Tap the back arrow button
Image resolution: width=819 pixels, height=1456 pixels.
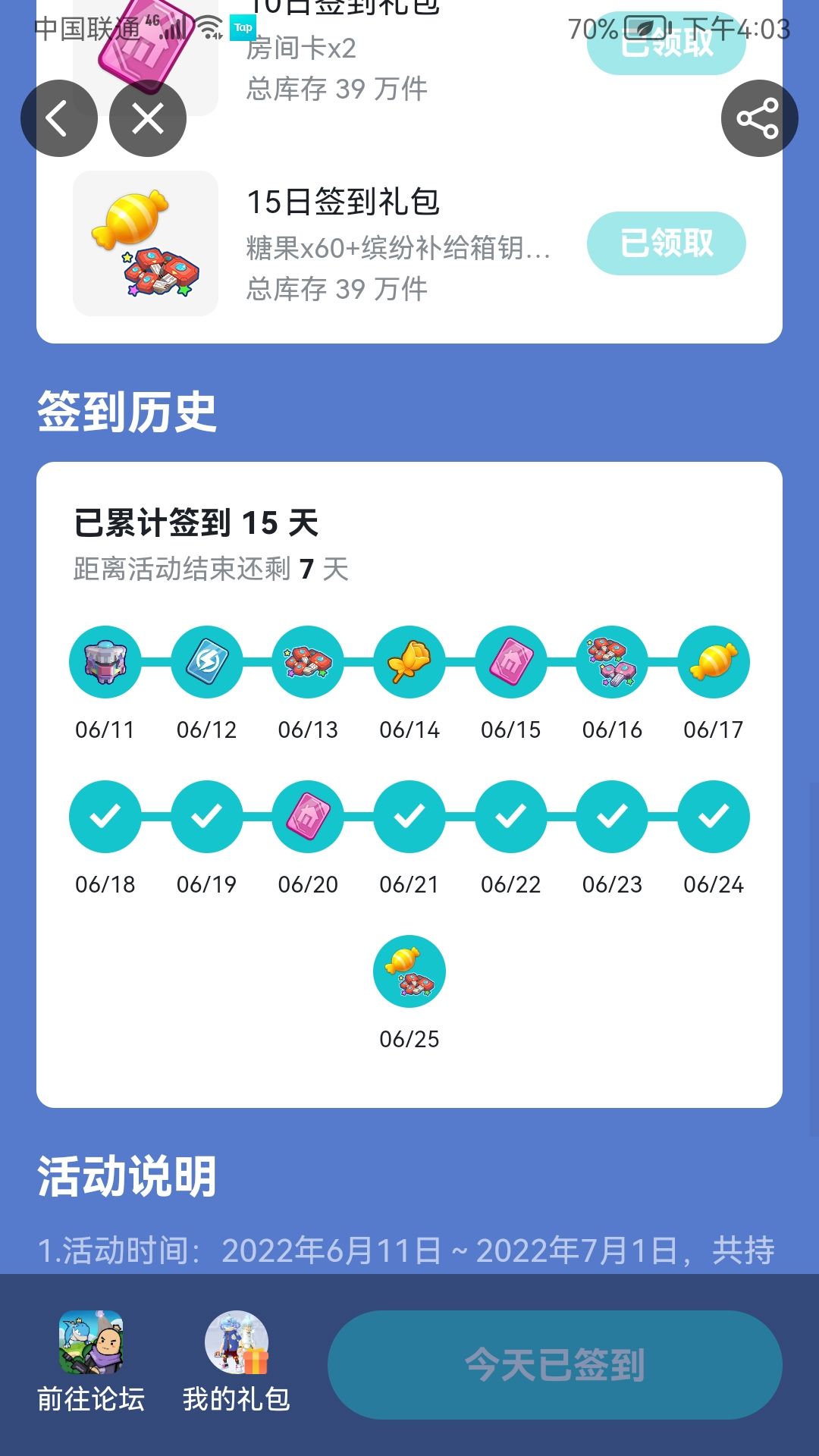tap(59, 118)
